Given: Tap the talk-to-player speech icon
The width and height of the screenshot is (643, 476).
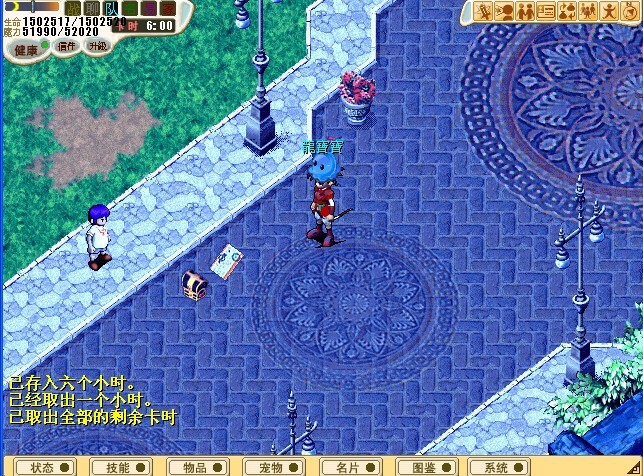Looking at the screenshot, I should [504, 12].
